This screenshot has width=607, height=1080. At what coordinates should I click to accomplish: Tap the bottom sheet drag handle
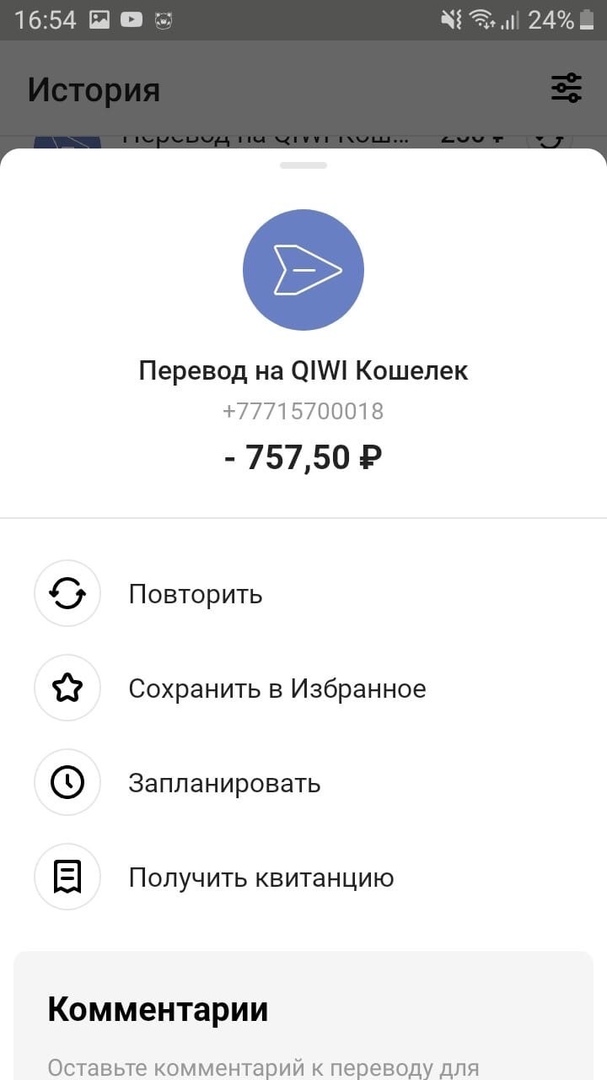coord(303,165)
